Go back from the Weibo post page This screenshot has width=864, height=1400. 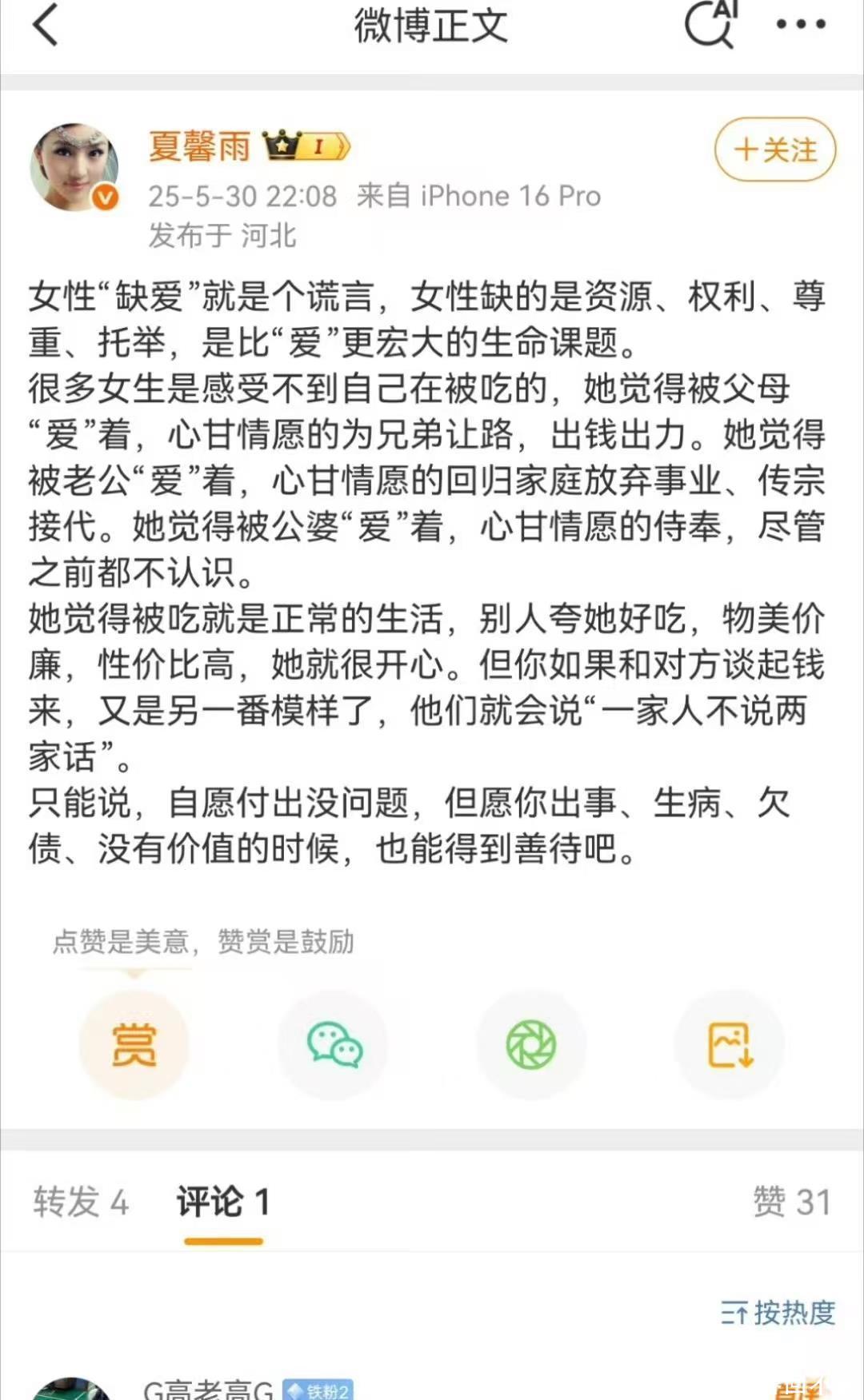tap(46, 25)
